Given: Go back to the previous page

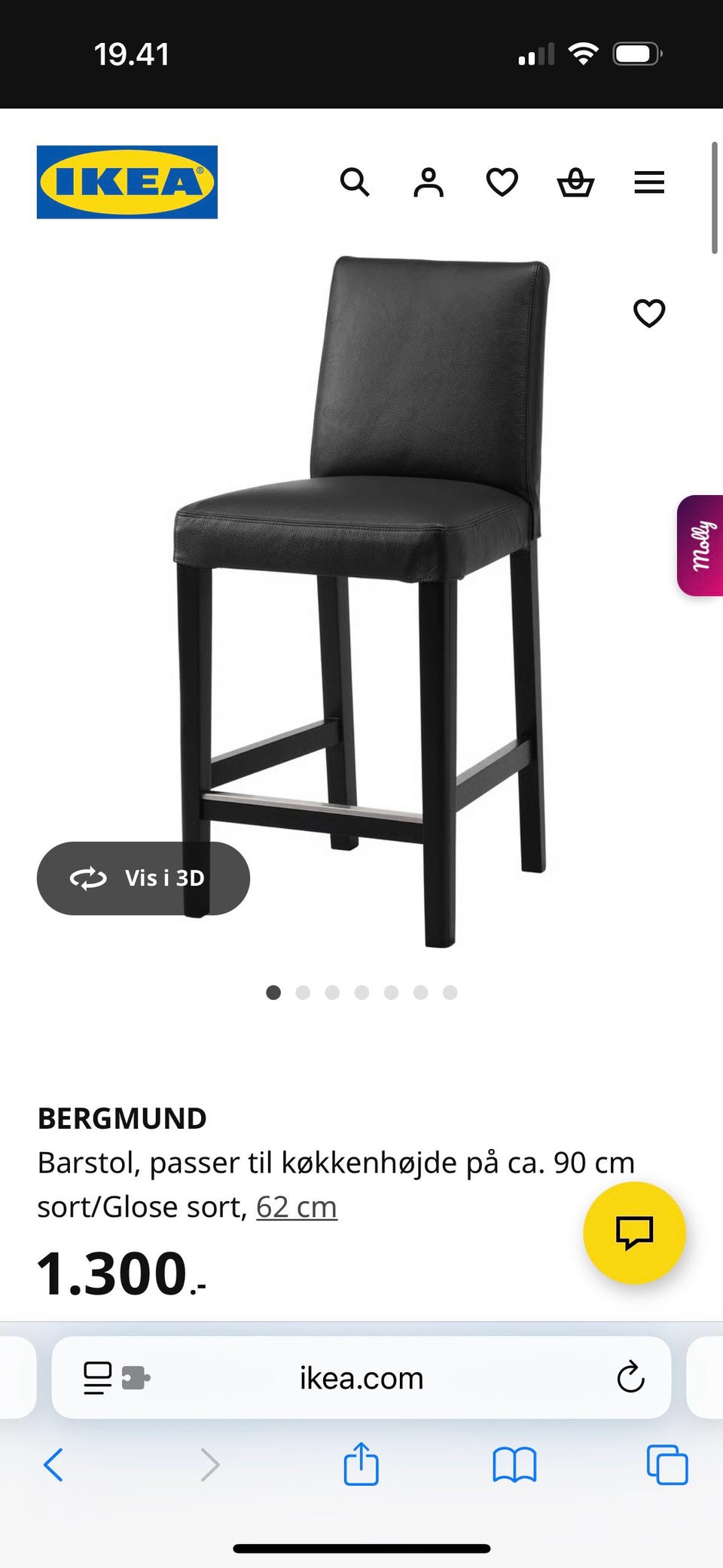Looking at the screenshot, I should pyautogui.click(x=53, y=1466).
